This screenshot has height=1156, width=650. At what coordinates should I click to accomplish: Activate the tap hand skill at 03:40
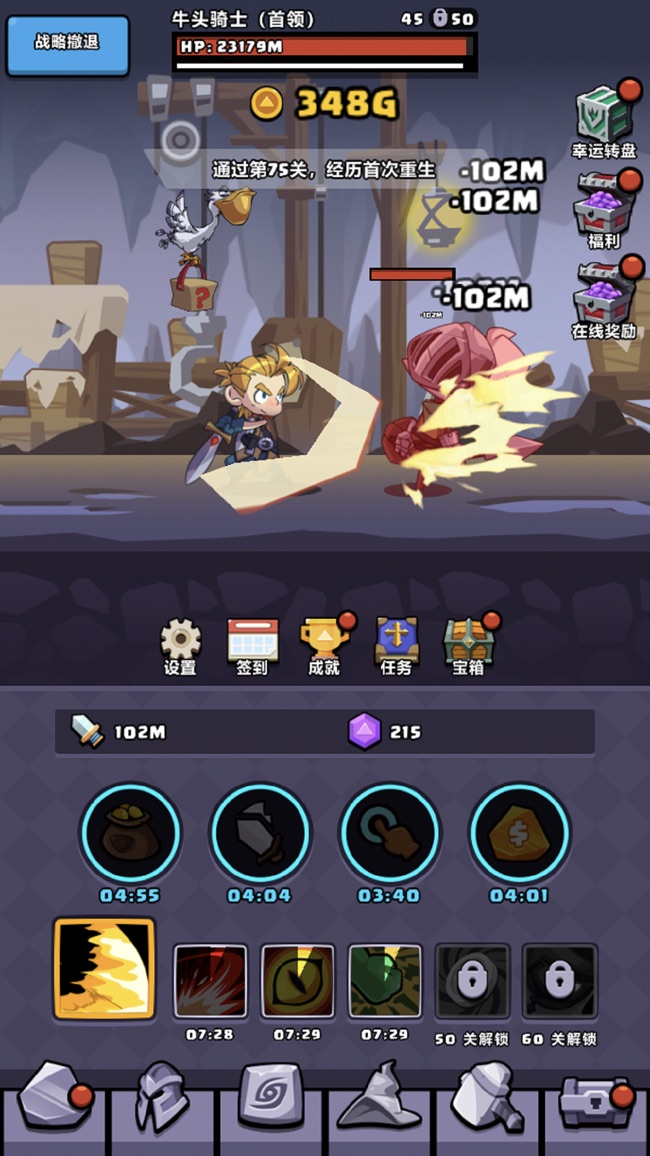point(389,833)
